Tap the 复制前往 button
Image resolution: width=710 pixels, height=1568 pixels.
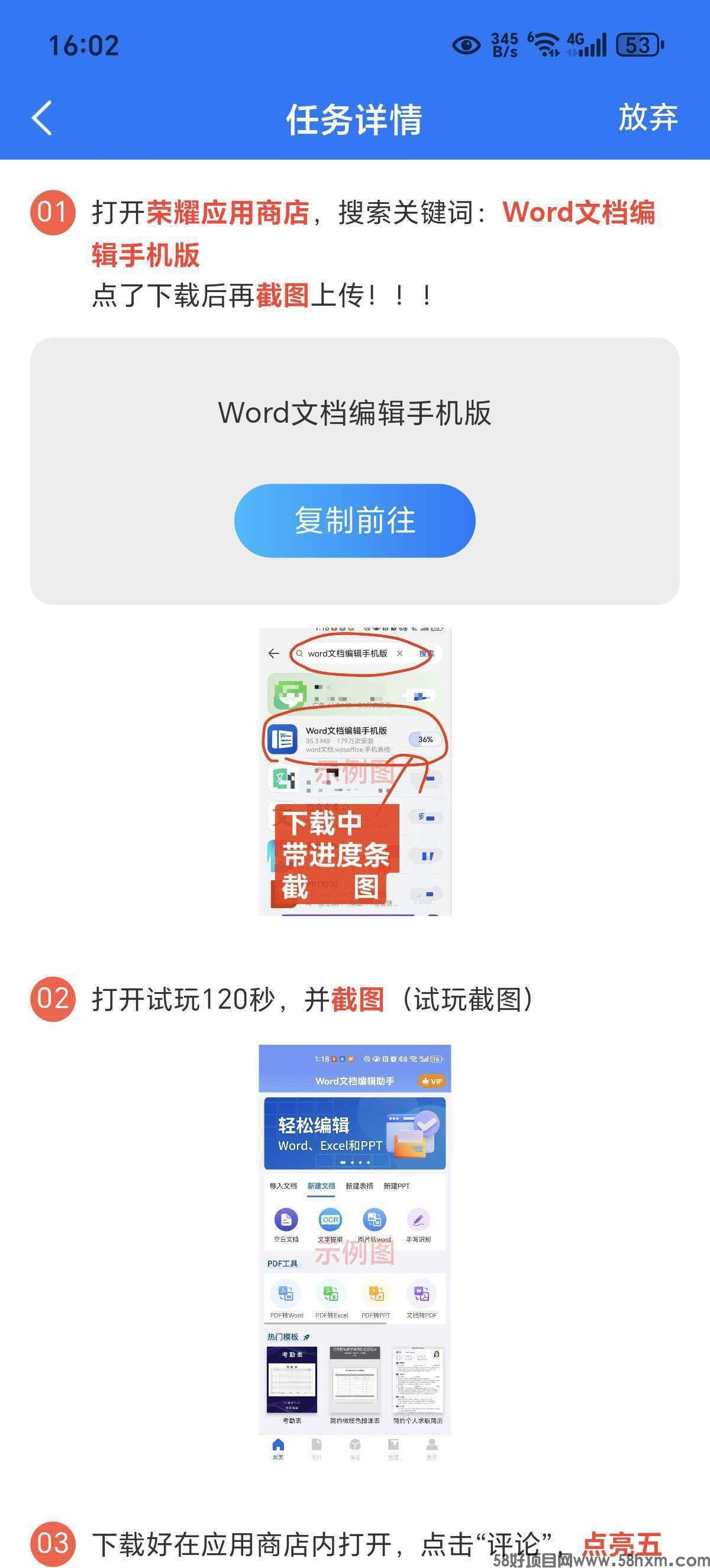click(354, 520)
